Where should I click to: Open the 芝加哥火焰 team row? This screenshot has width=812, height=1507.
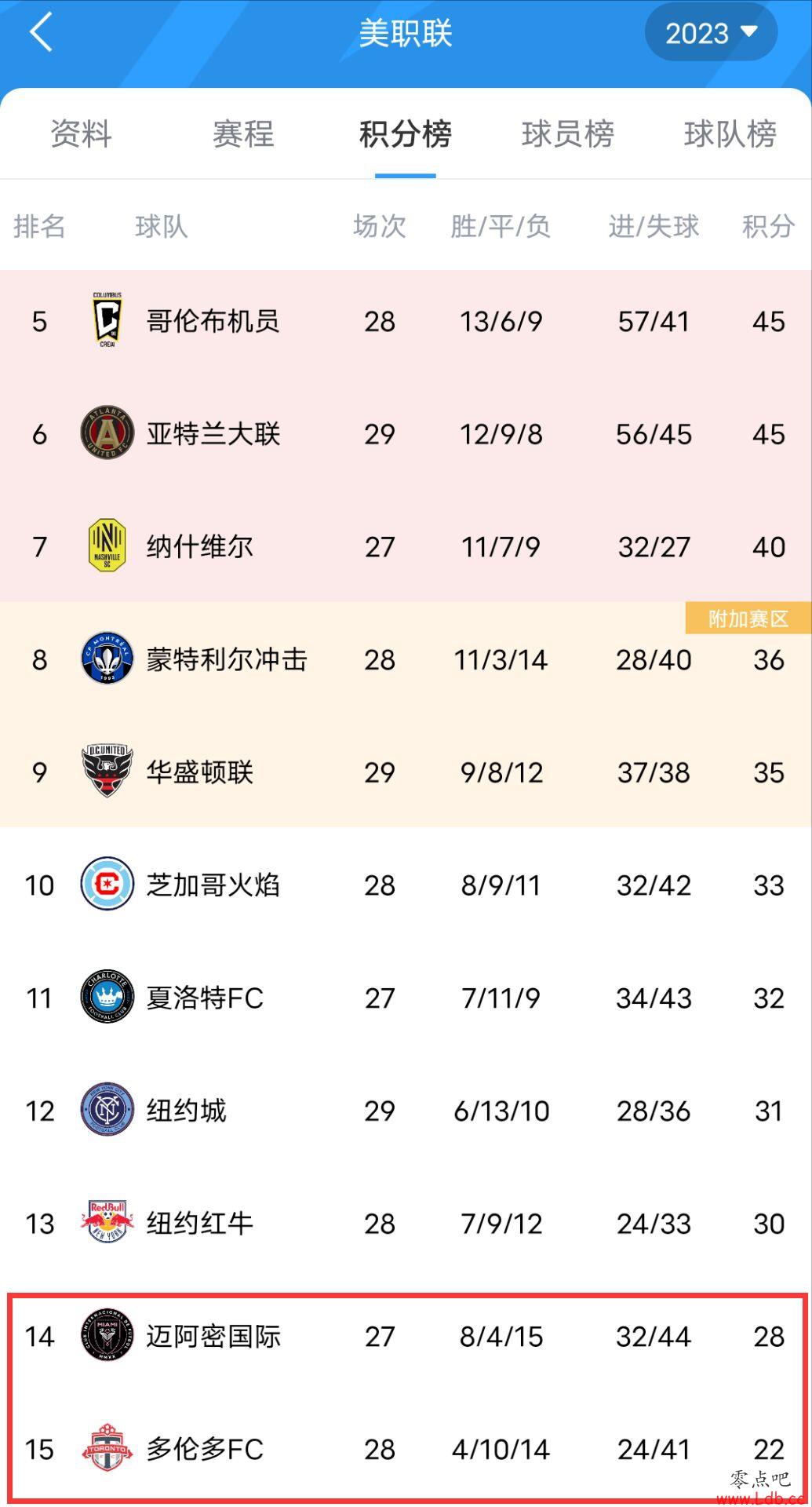point(406,885)
